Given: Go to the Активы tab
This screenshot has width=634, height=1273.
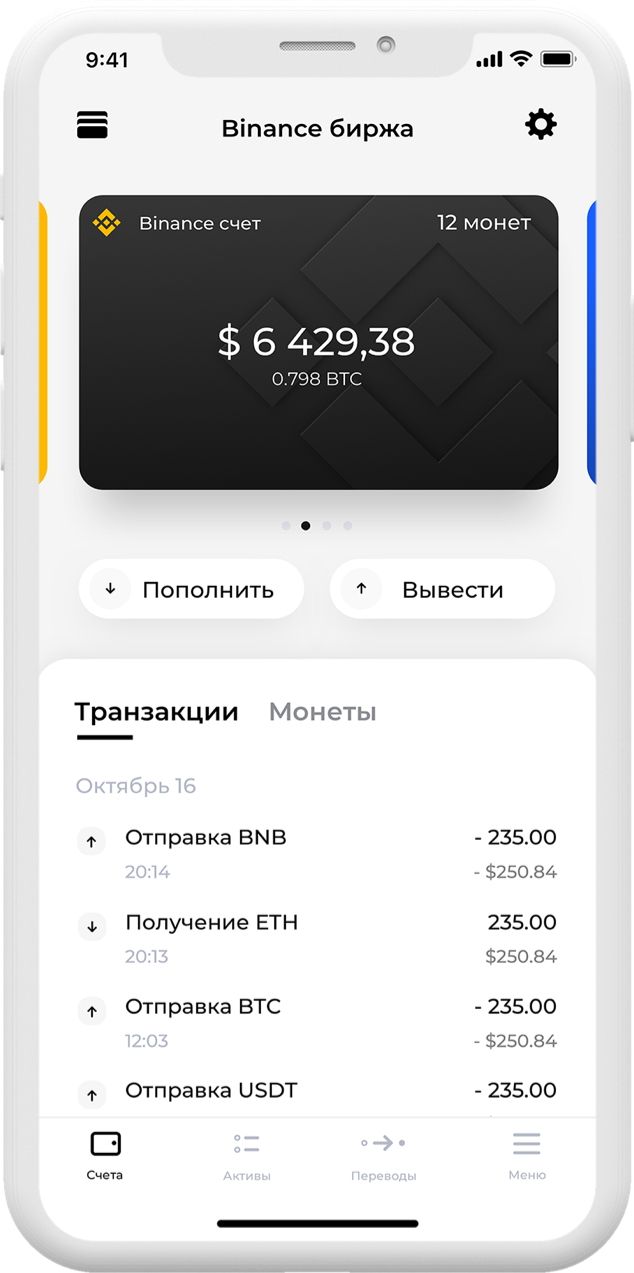Looking at the screenshot, I should [247, 1156].
